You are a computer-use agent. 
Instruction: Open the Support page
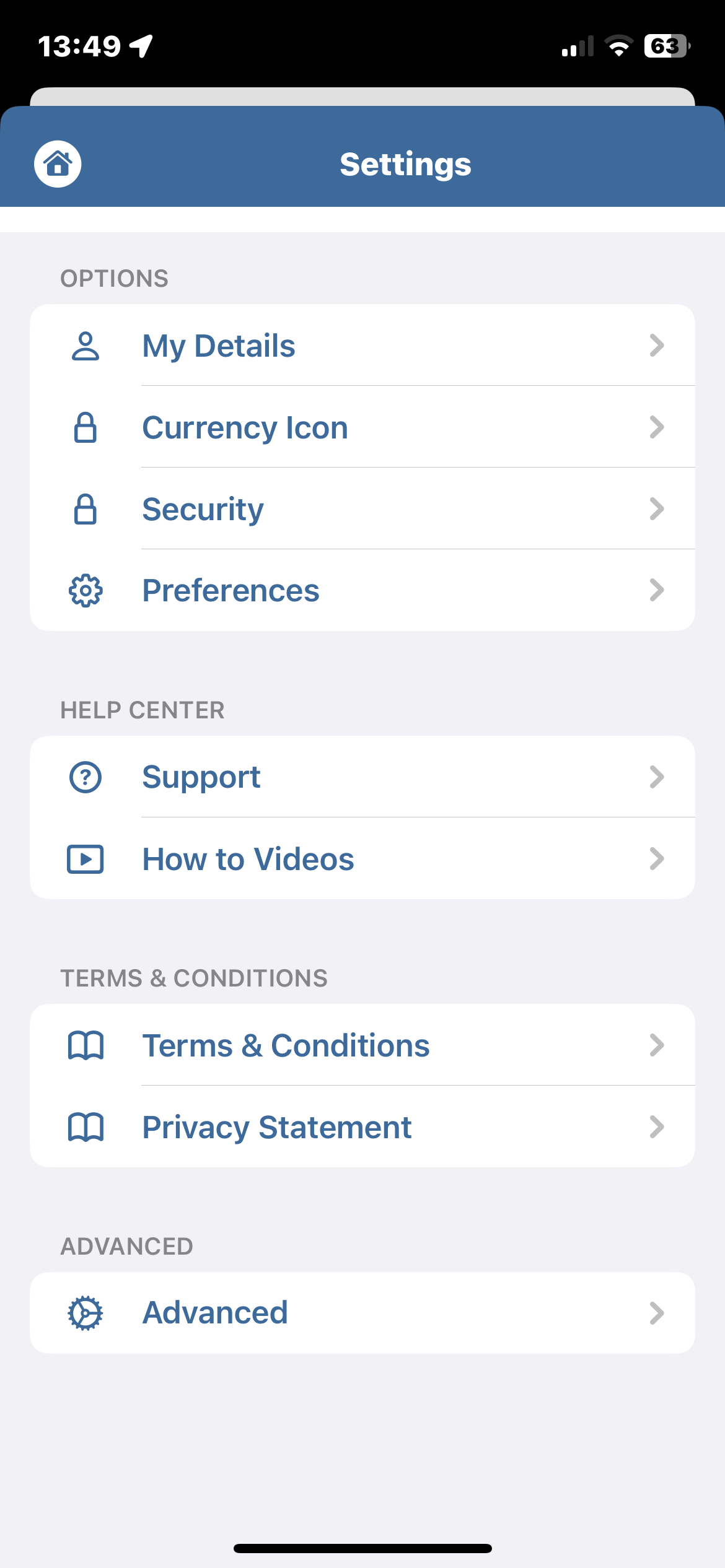click(362, 777)
